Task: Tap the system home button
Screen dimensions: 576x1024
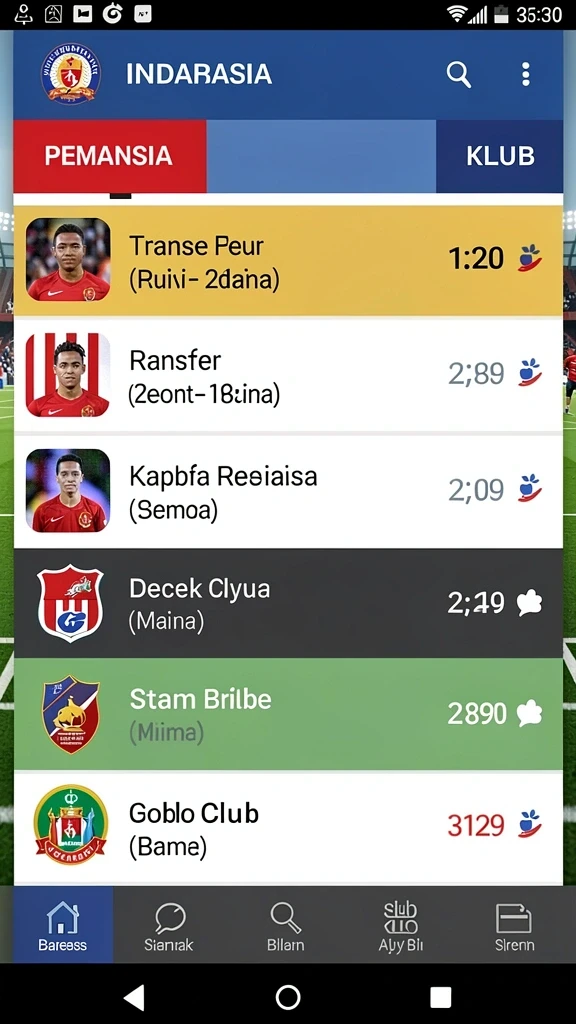Action: [288, 997]
